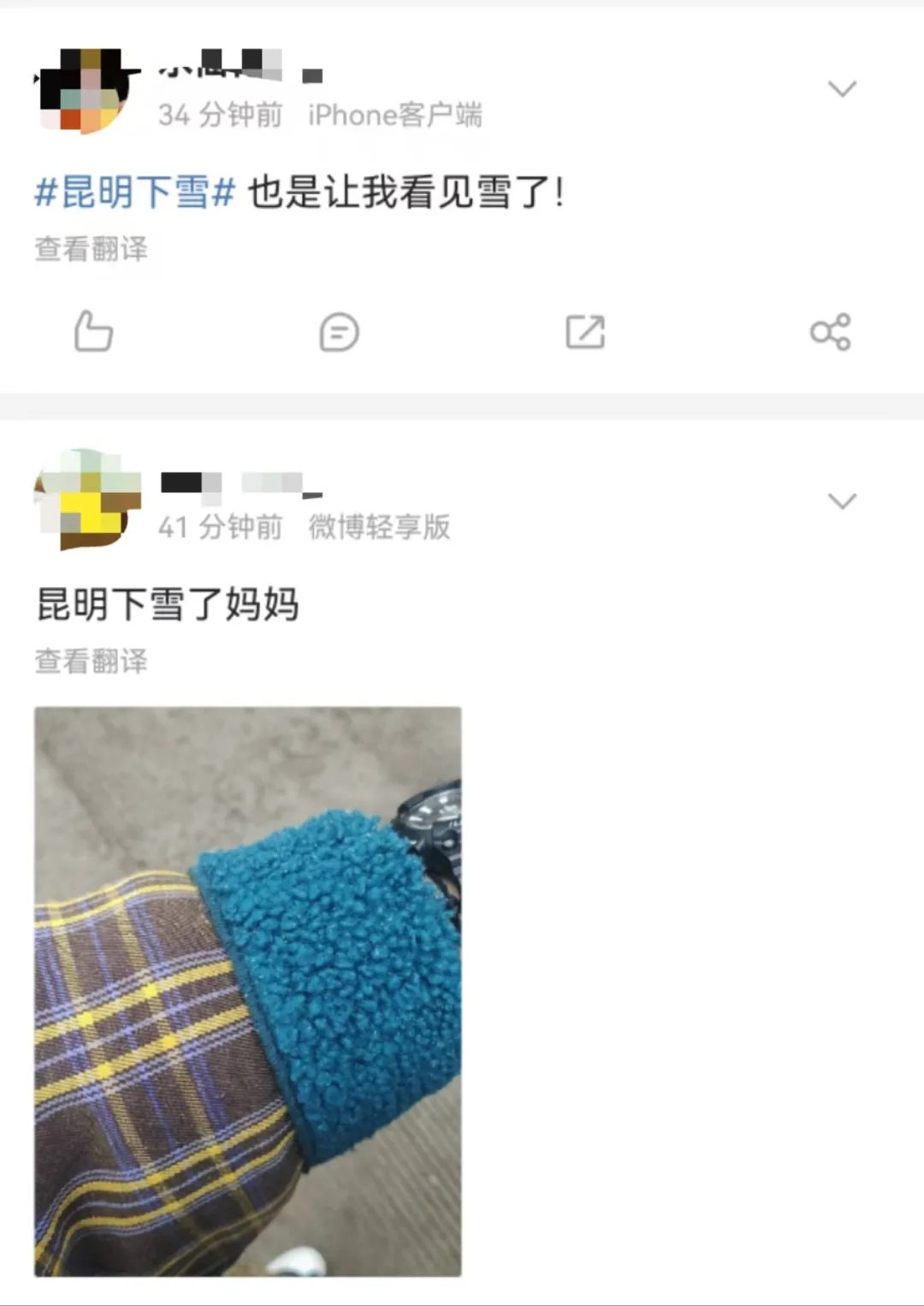Tap 查看翻译 under the second post
The image size is (924, 1306).
click(x=92, y=659)
